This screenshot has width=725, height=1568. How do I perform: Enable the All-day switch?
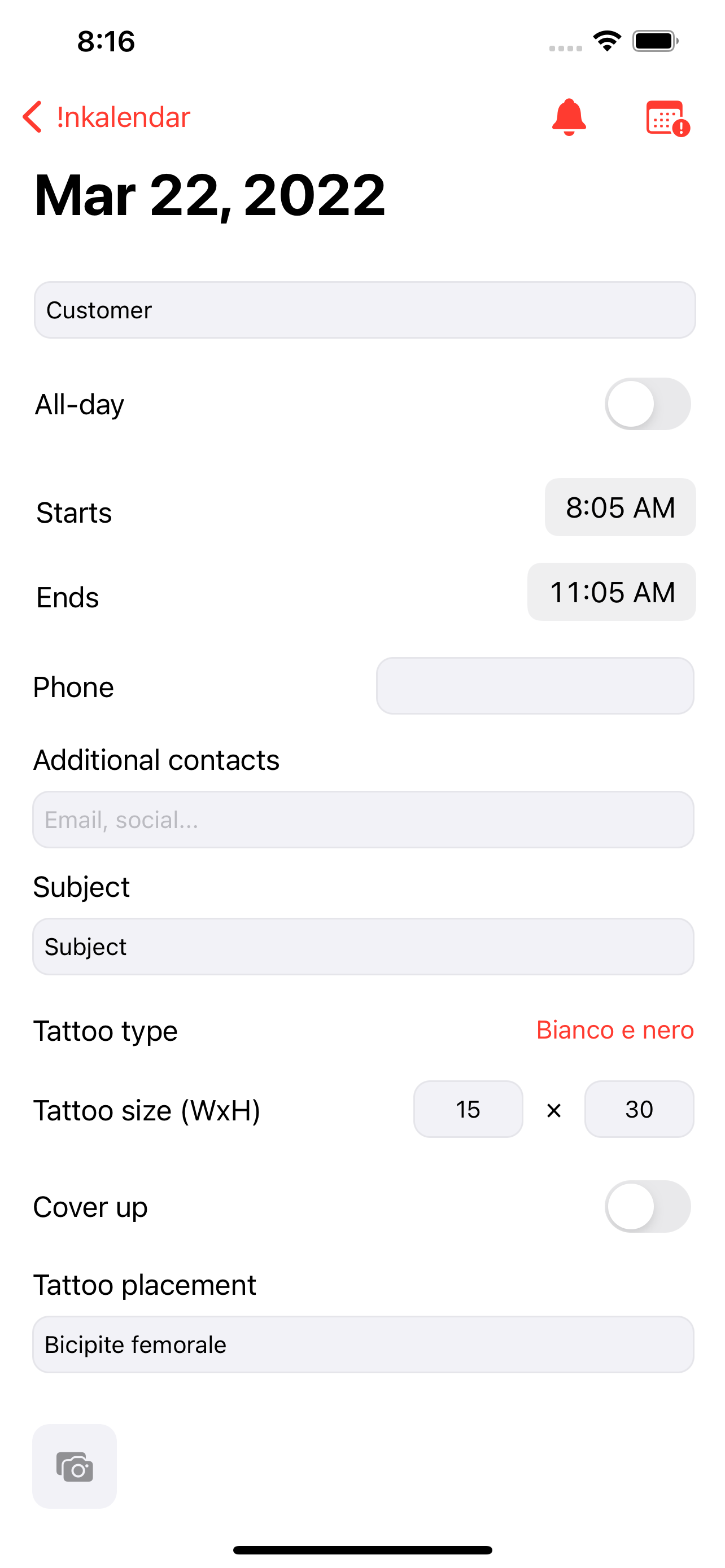click(647, 404)
